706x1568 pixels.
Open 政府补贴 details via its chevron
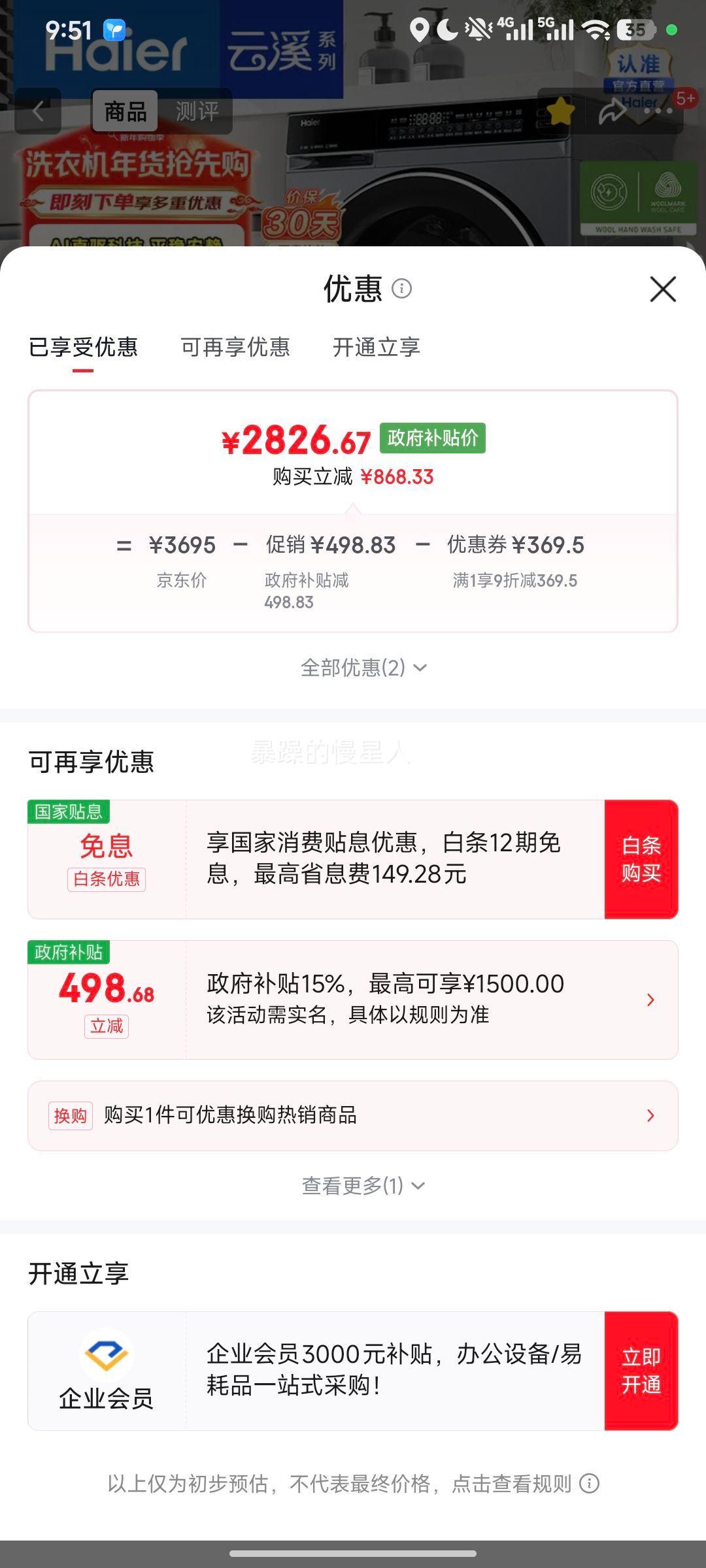pyautogui.click(x=649, y=1000)
